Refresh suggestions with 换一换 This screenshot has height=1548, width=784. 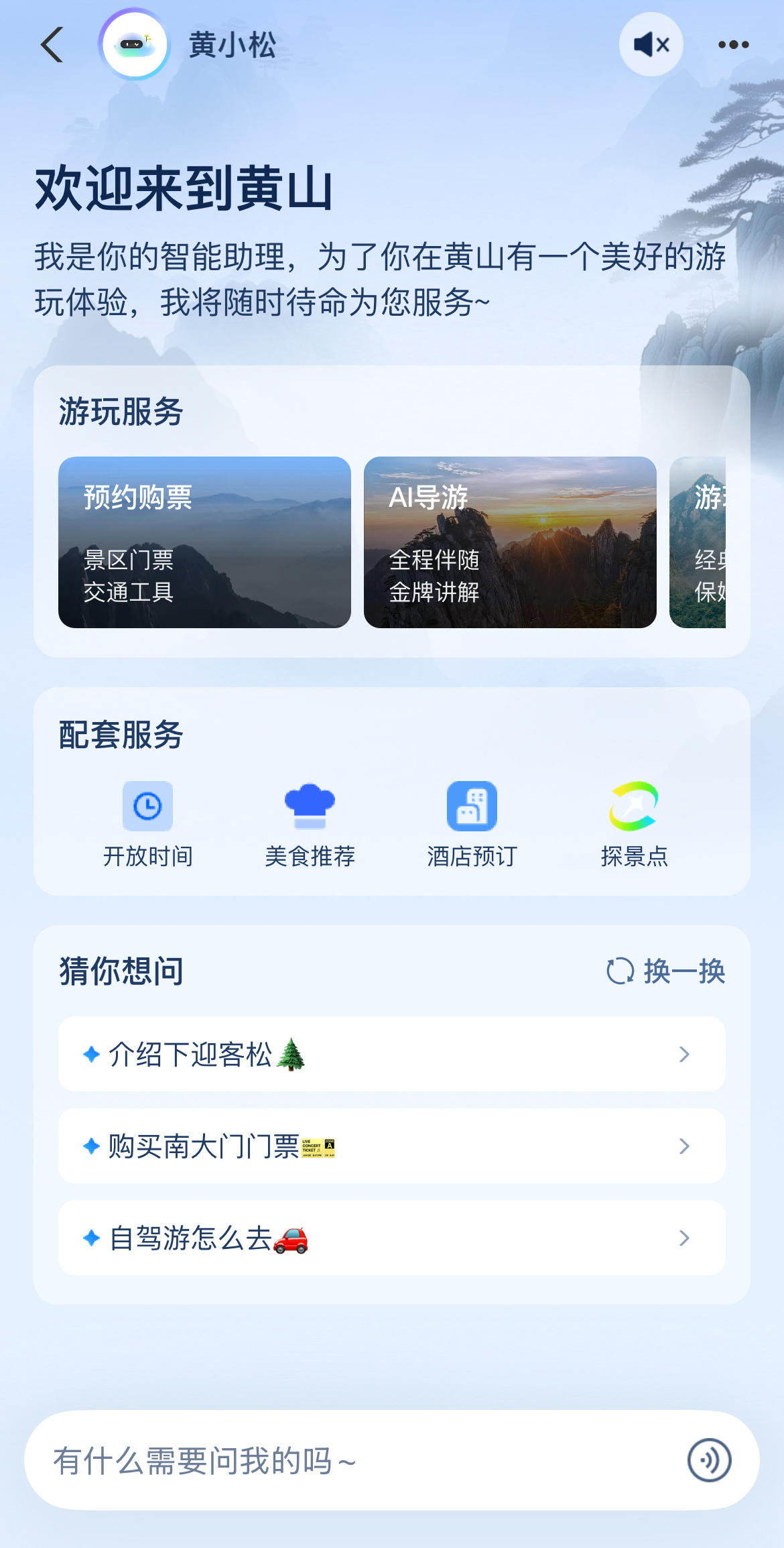(665, 971)
